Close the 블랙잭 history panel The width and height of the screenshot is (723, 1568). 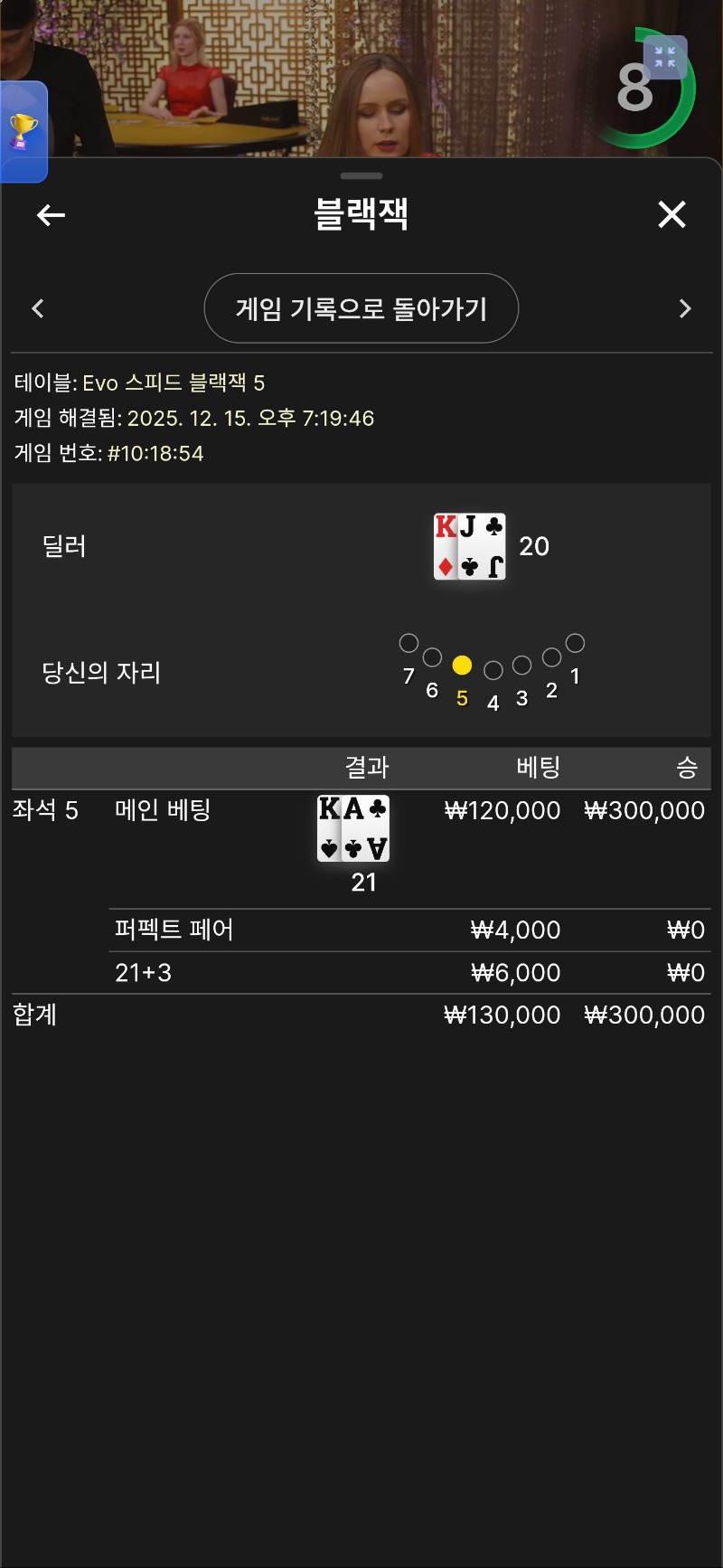(x=671, y=214)
